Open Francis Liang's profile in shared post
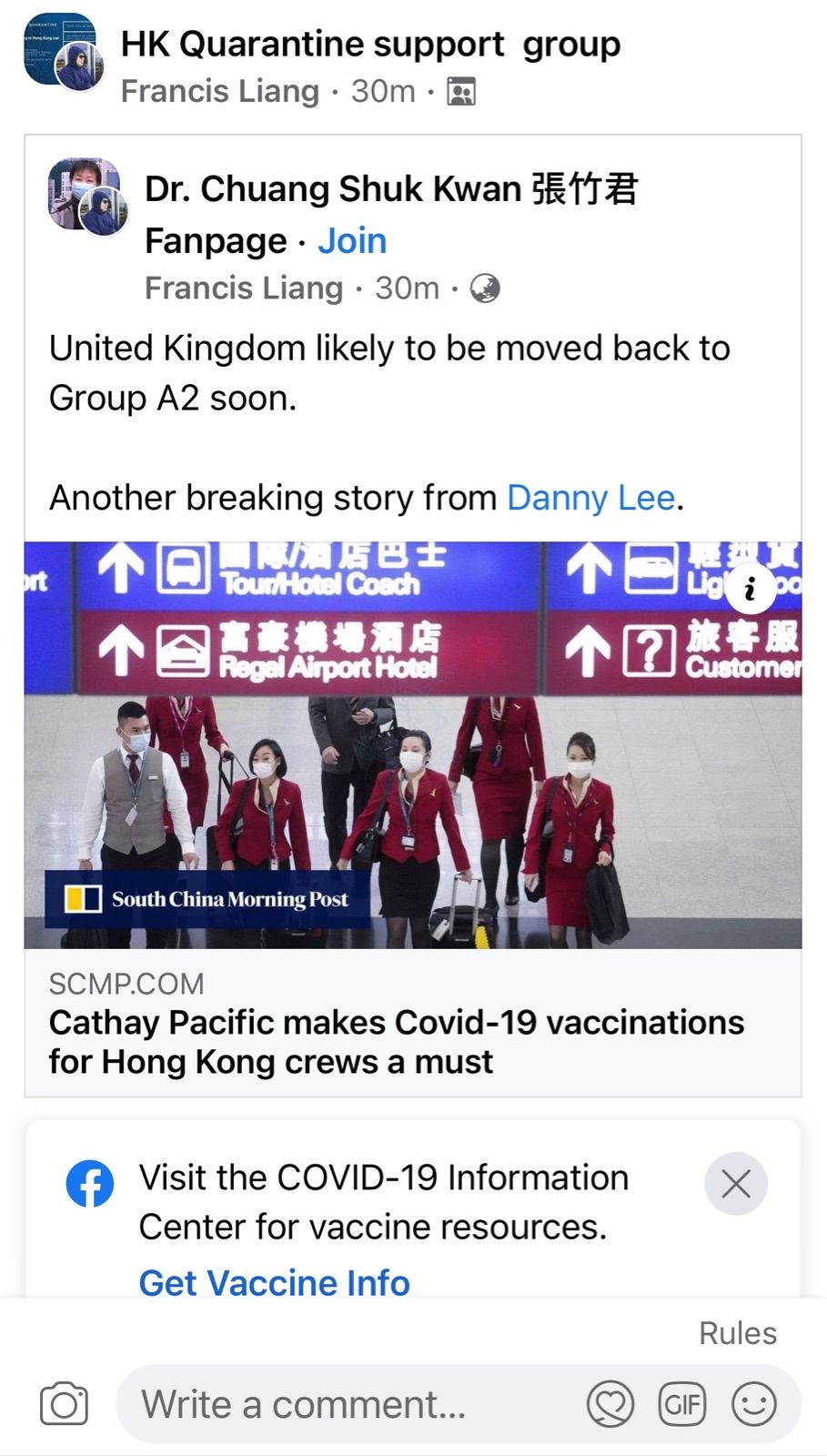827x1456 pixels. point(244,288)
